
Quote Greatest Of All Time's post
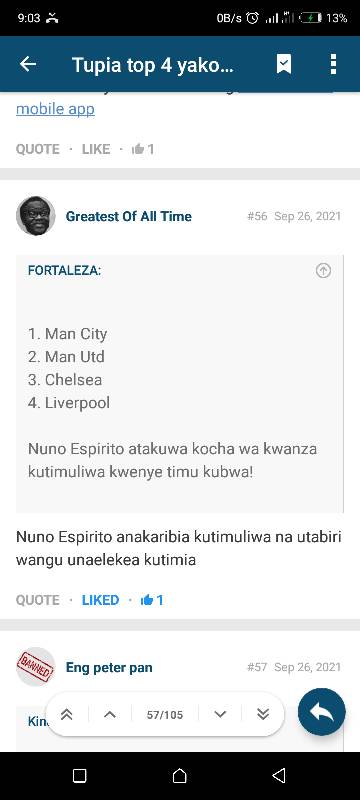pos(38,600)
